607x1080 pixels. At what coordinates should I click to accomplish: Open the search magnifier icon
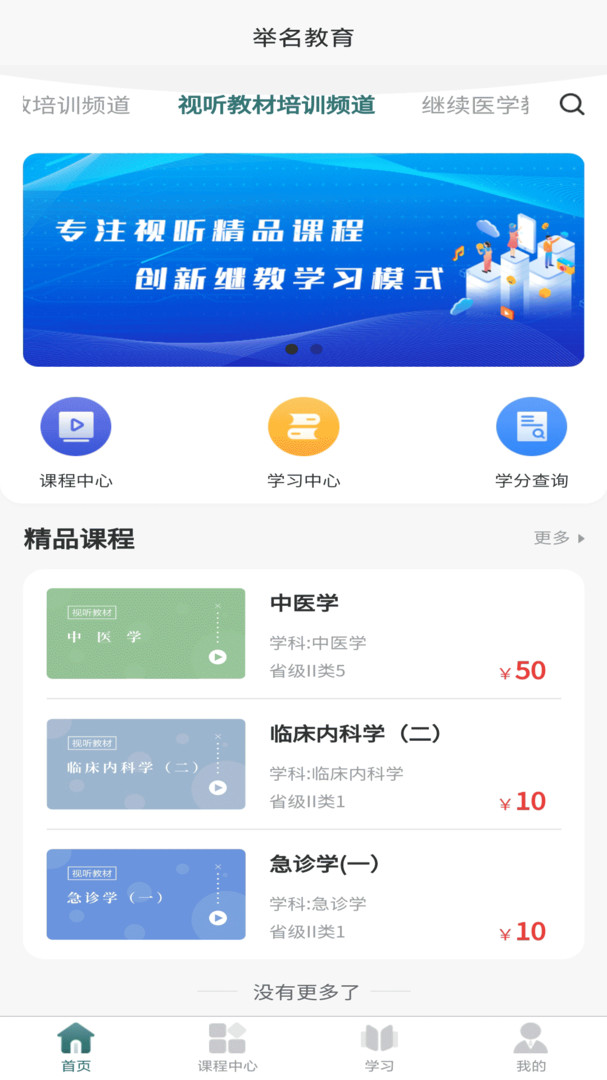[571, 105]
